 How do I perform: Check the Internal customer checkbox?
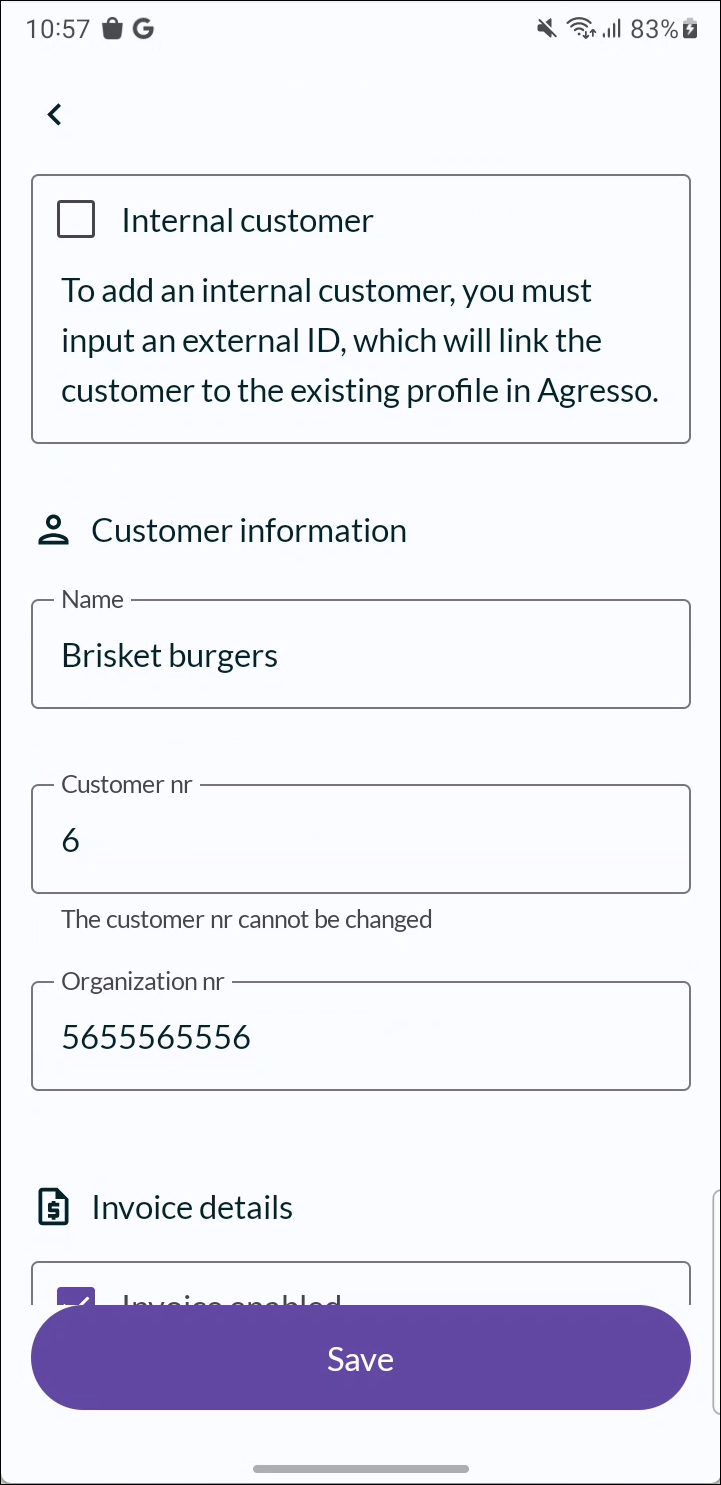tap(76, 219)
